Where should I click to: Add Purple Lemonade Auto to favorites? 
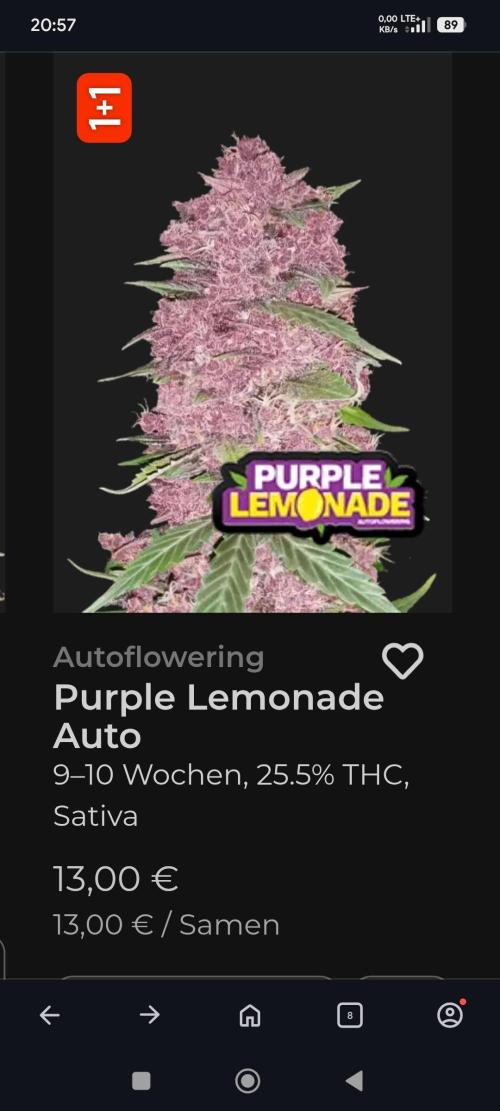tap(402, 660)
